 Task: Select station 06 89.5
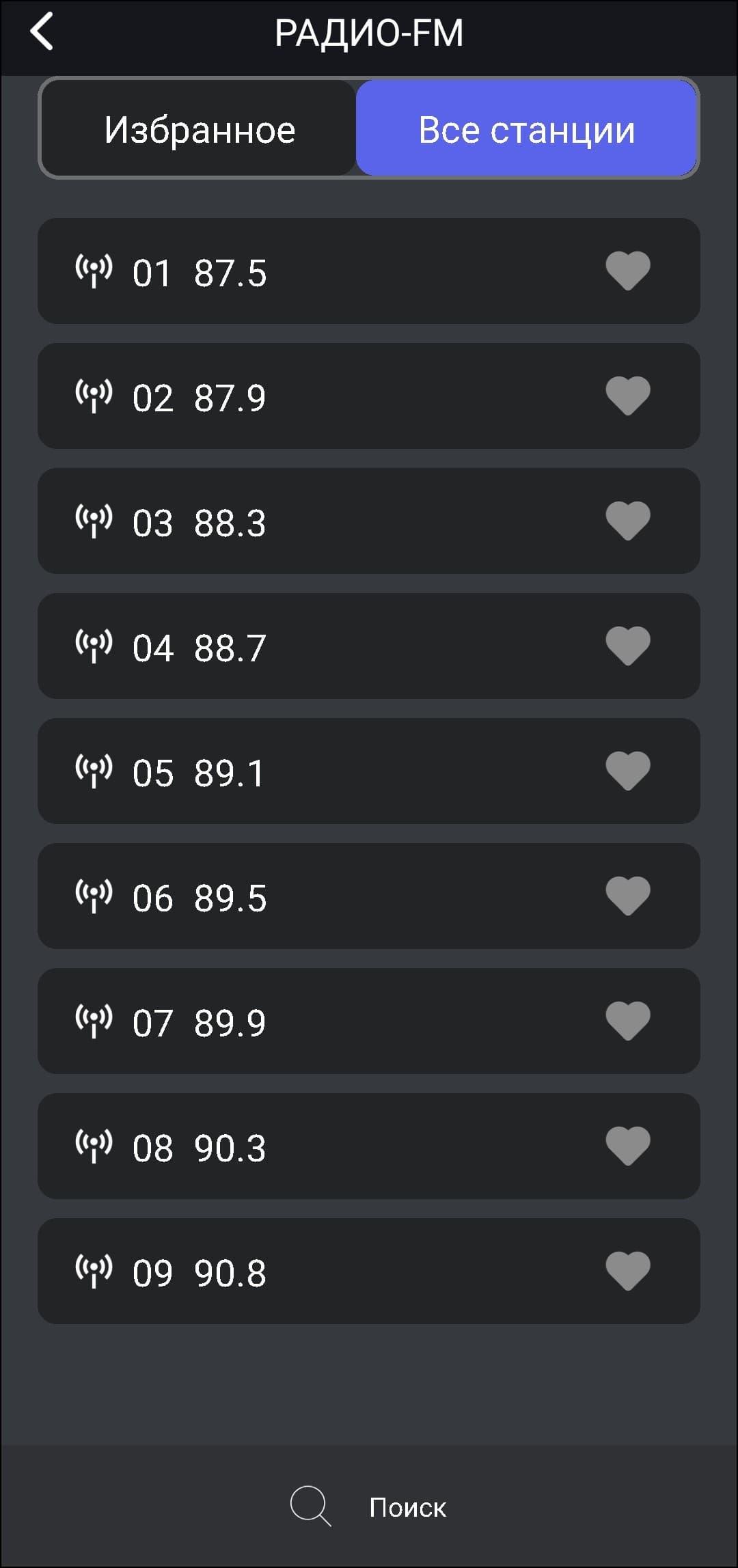click(x=198, y=897)
